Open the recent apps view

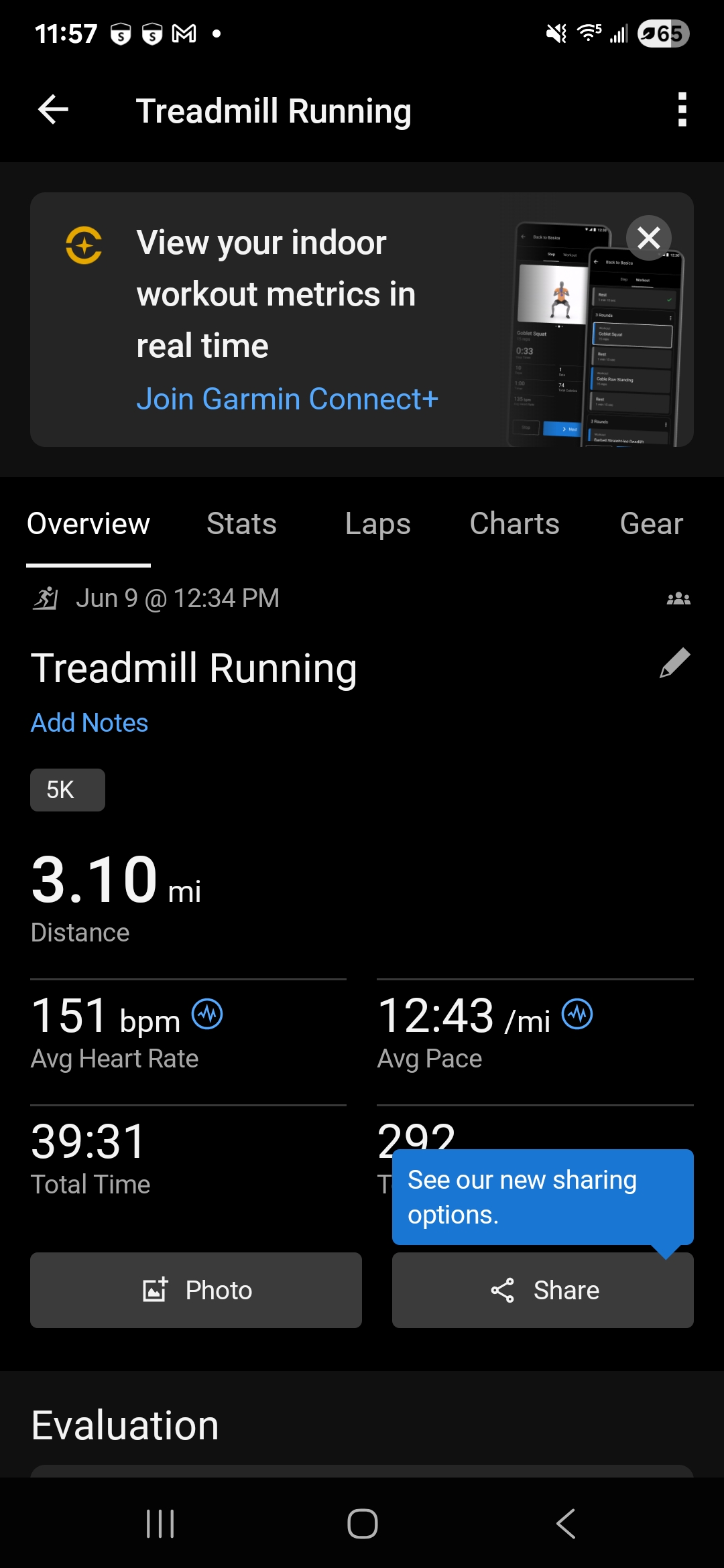pos(160,1524)
